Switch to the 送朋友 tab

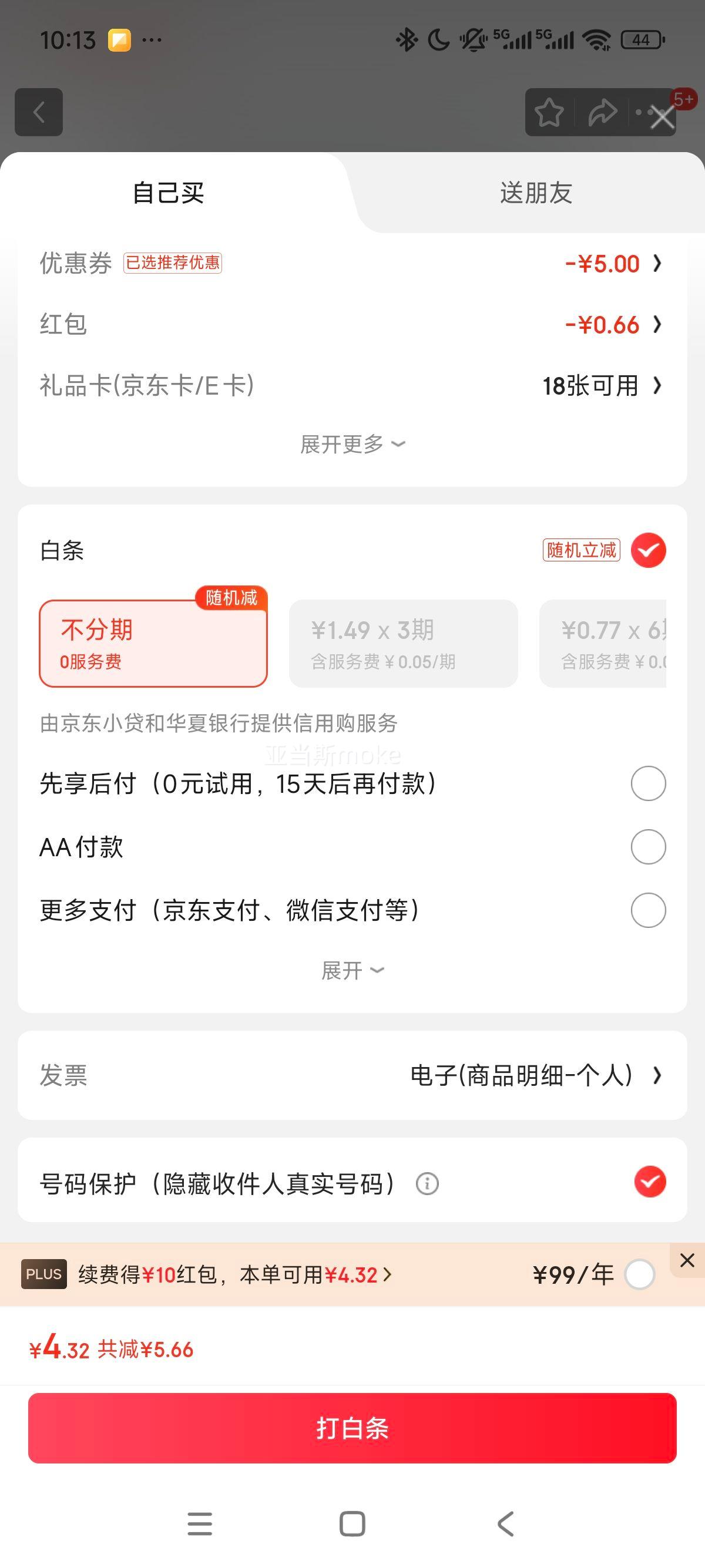coord(536,193)
